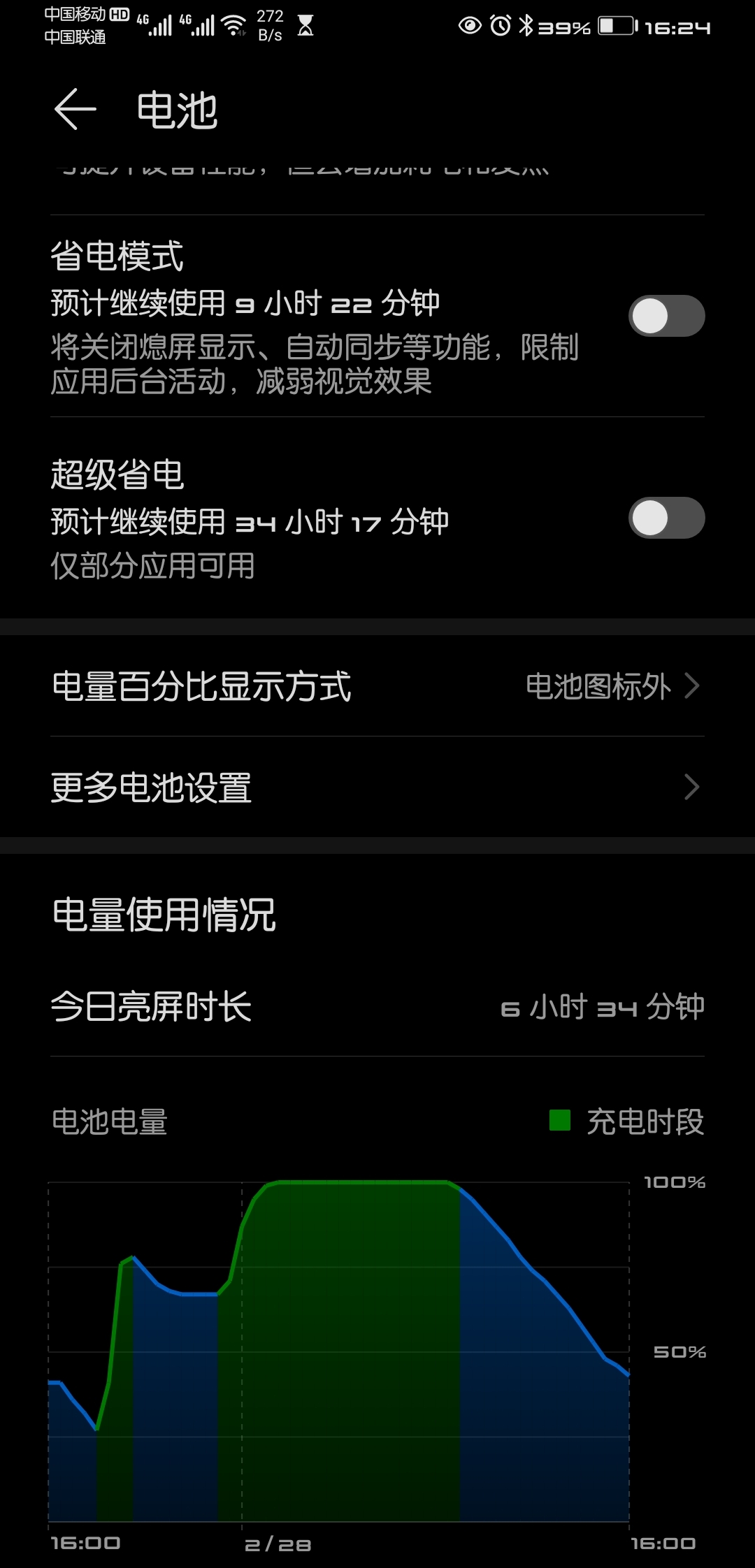Open 电量百分比显示方式 setting
The height and width of the screenshot is (1568, 755).
click(377, 685)
